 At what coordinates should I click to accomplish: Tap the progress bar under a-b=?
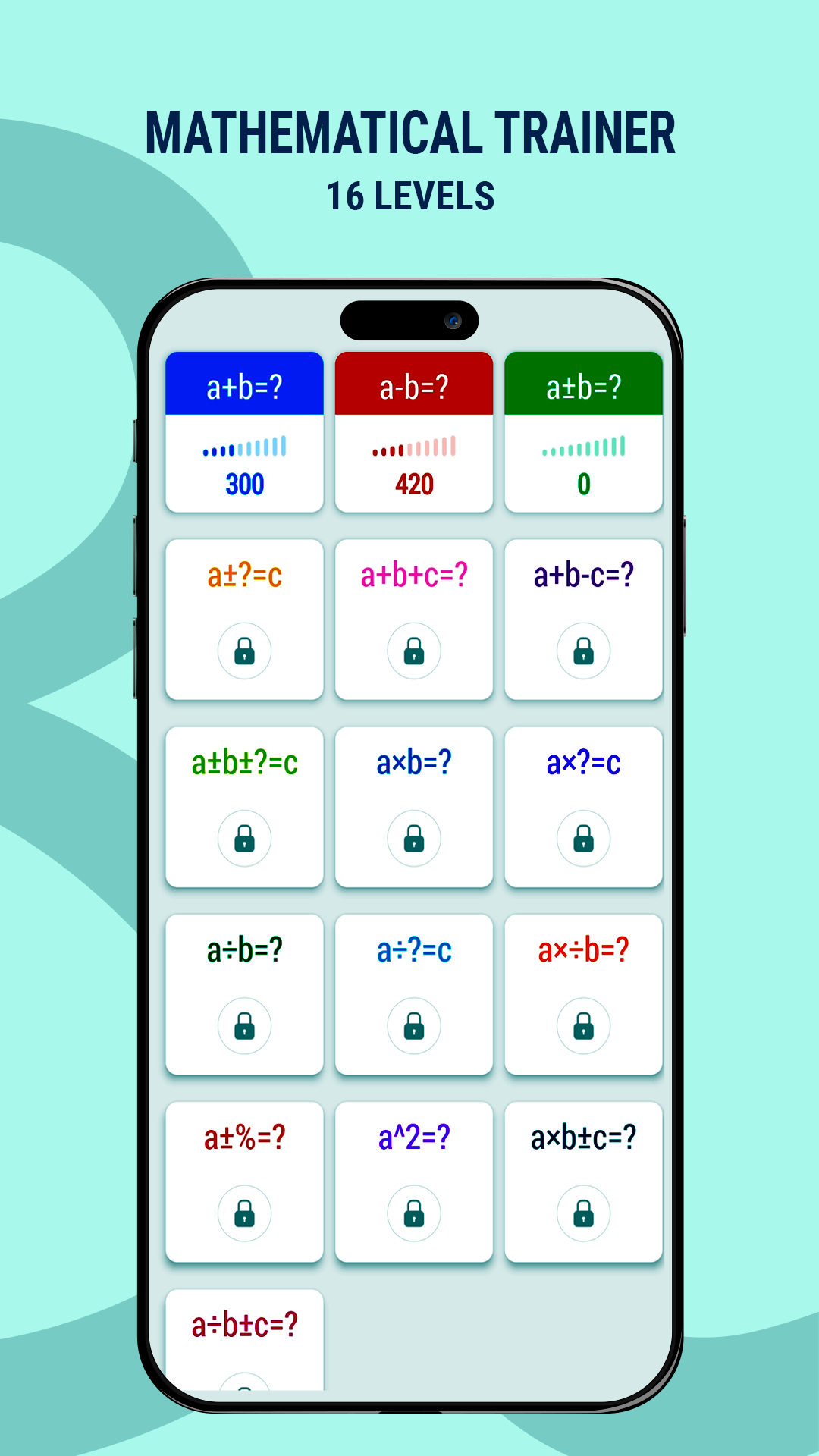[413, 448]
